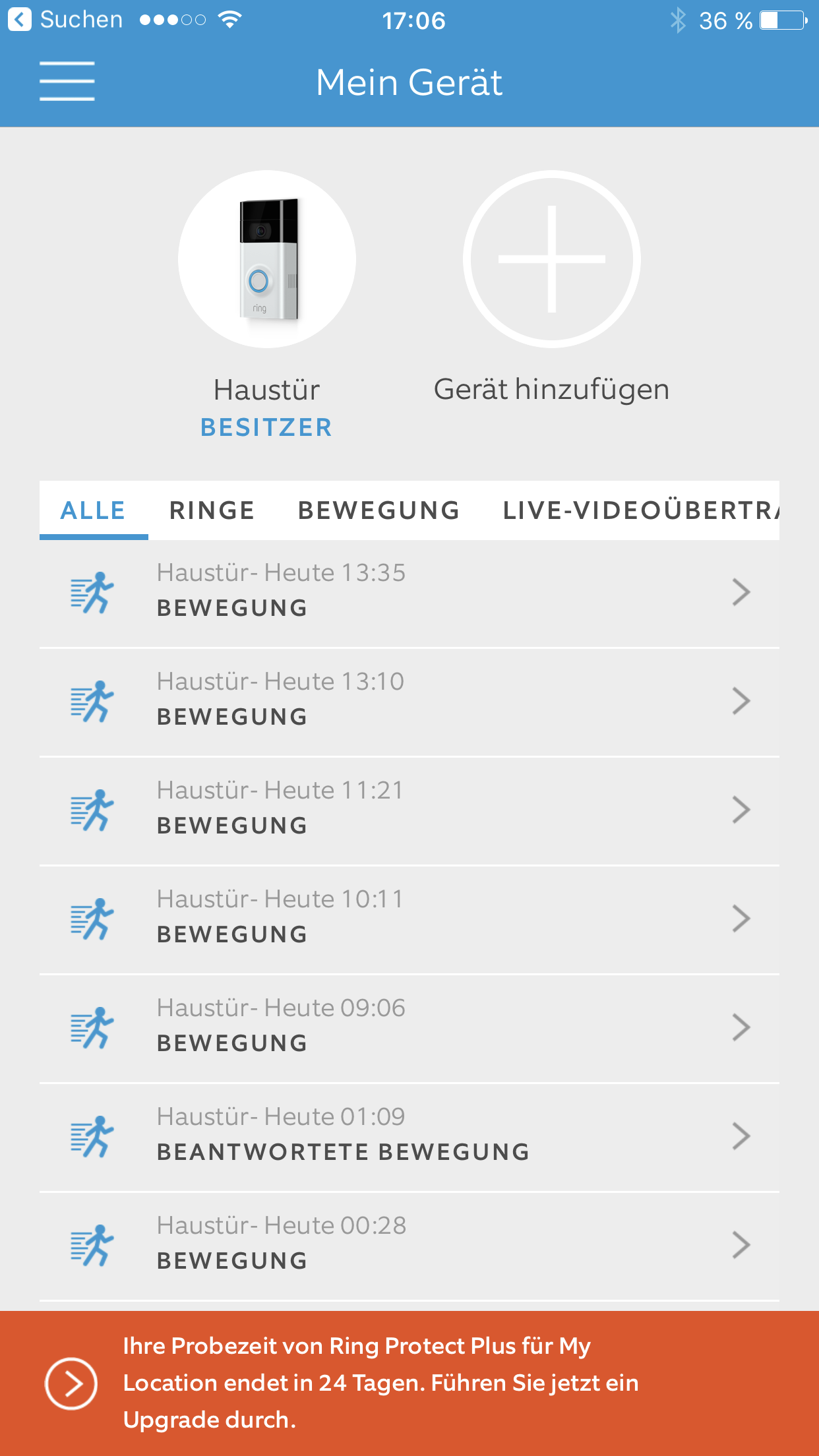The height and width of the screenshot is (1456, 819).
Task: Open the motion event at 13:10
Action: click(409, 700)
